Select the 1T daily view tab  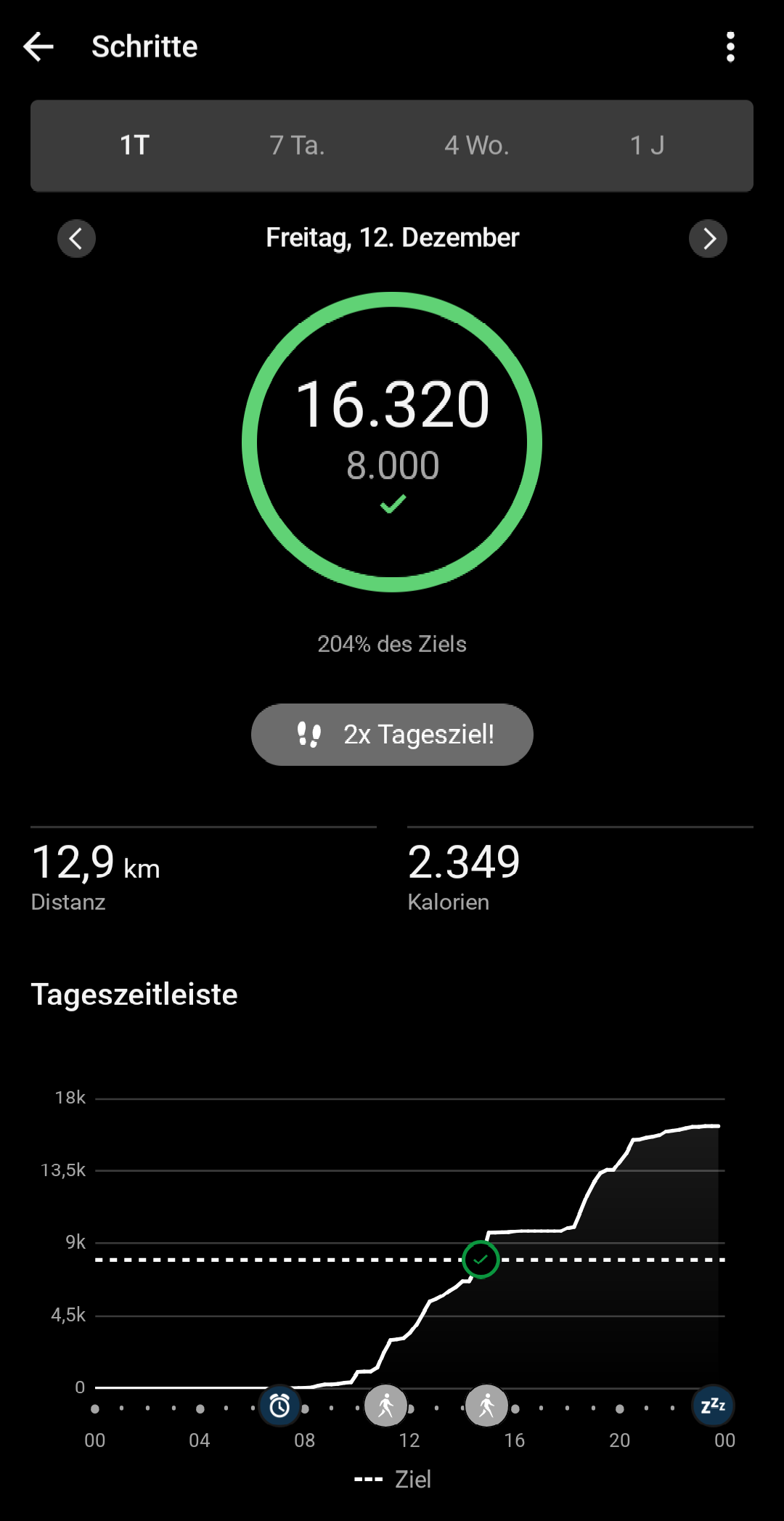135,145
